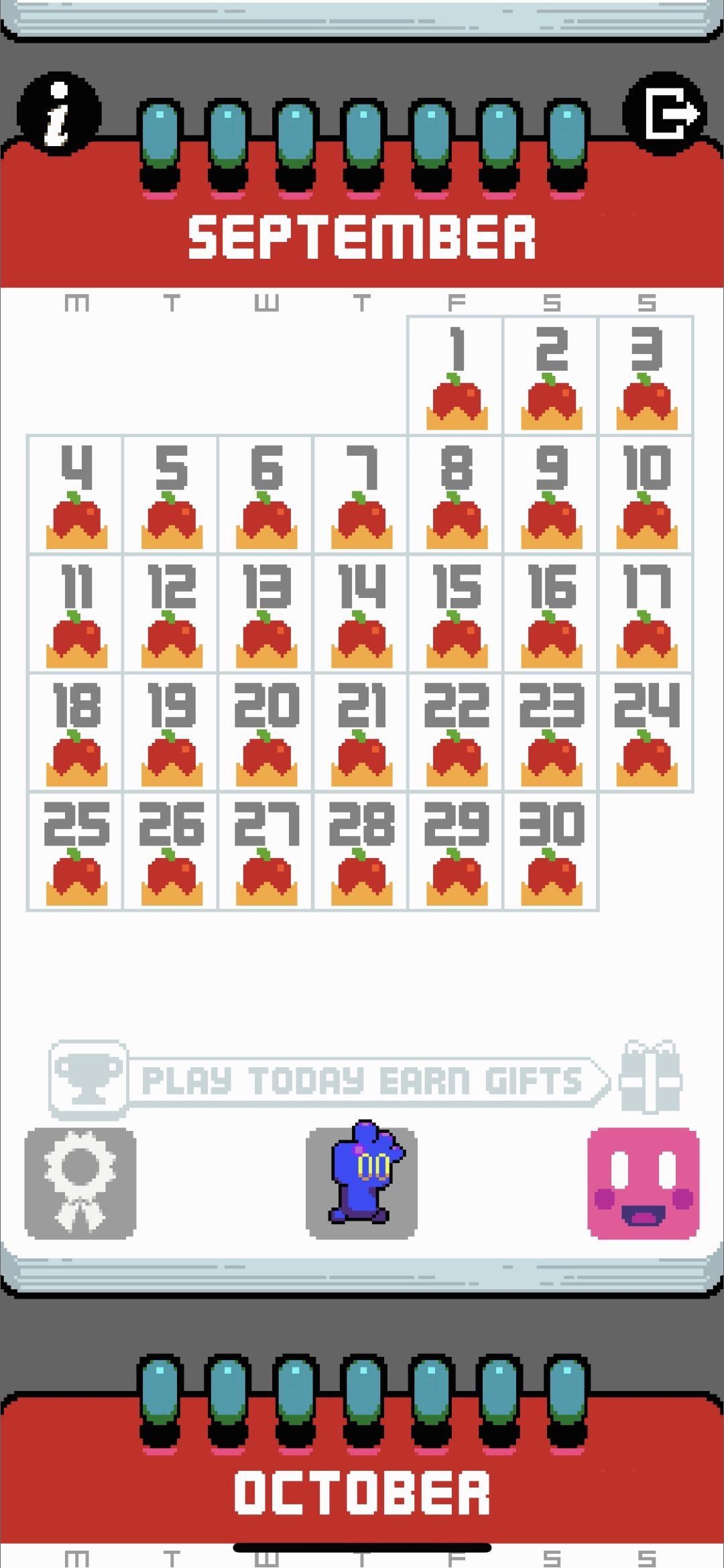Select September 3 on the calendar
The height and width of the screenshot is (1568, 724).
click(646, 375)
